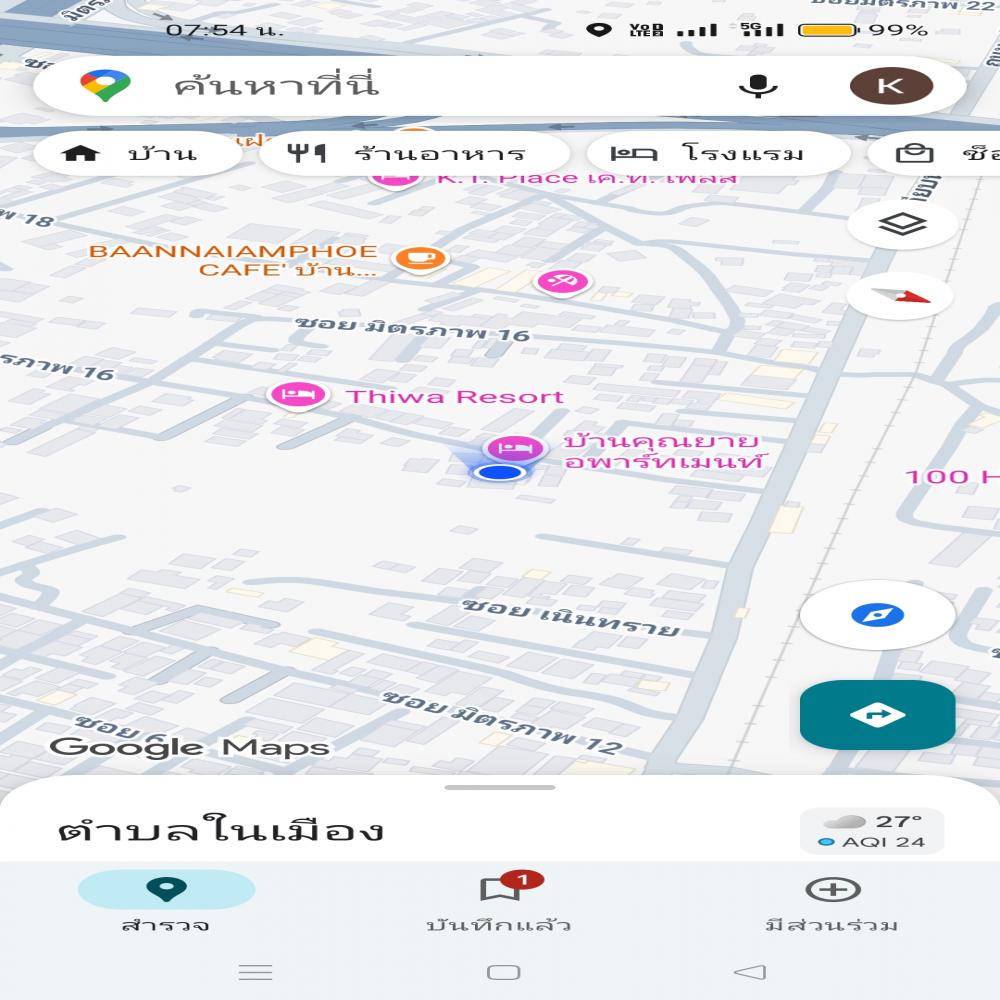Open the BAANNAIAMPHOE CAFE map pin
1000x1000 pixels.
tap(420, 259)
